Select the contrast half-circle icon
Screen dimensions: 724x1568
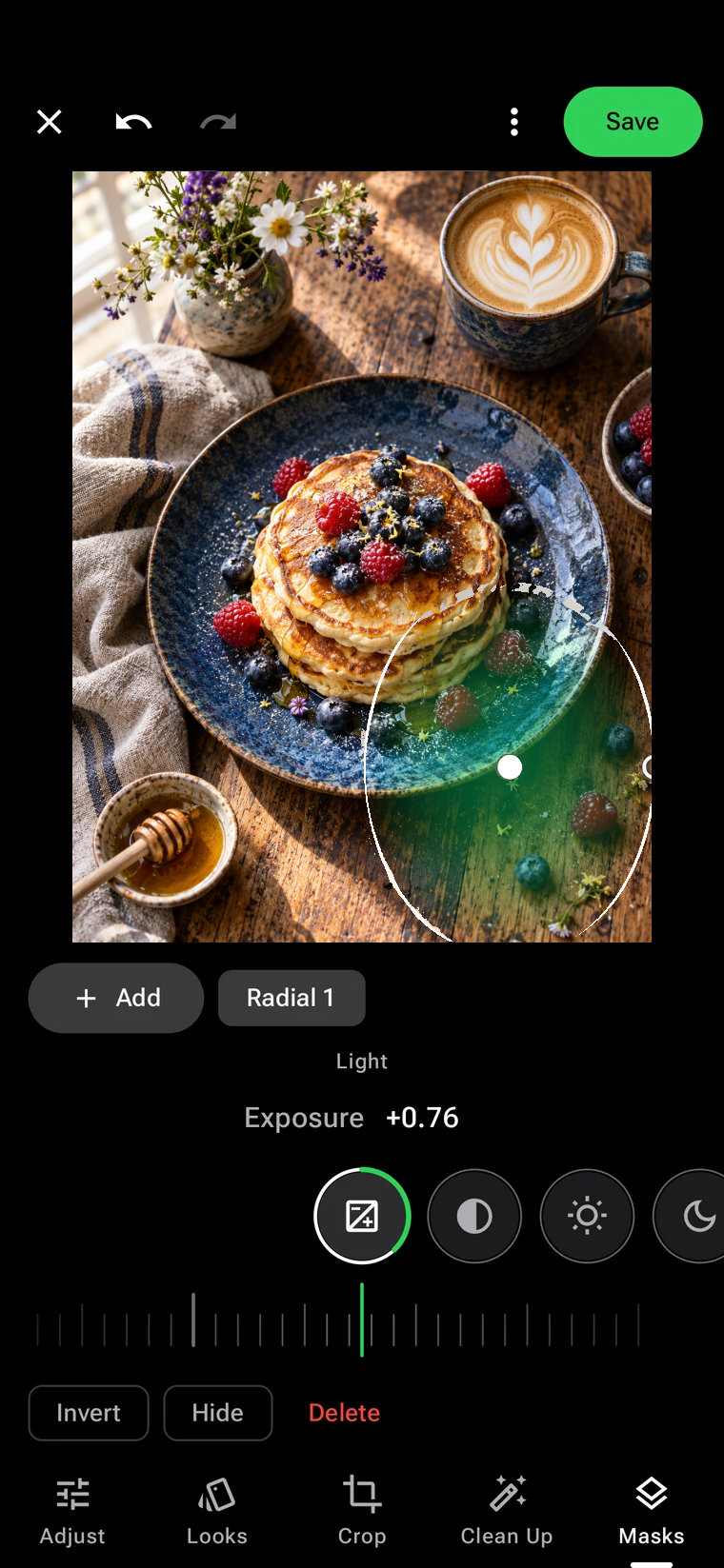pos(474,1216)
